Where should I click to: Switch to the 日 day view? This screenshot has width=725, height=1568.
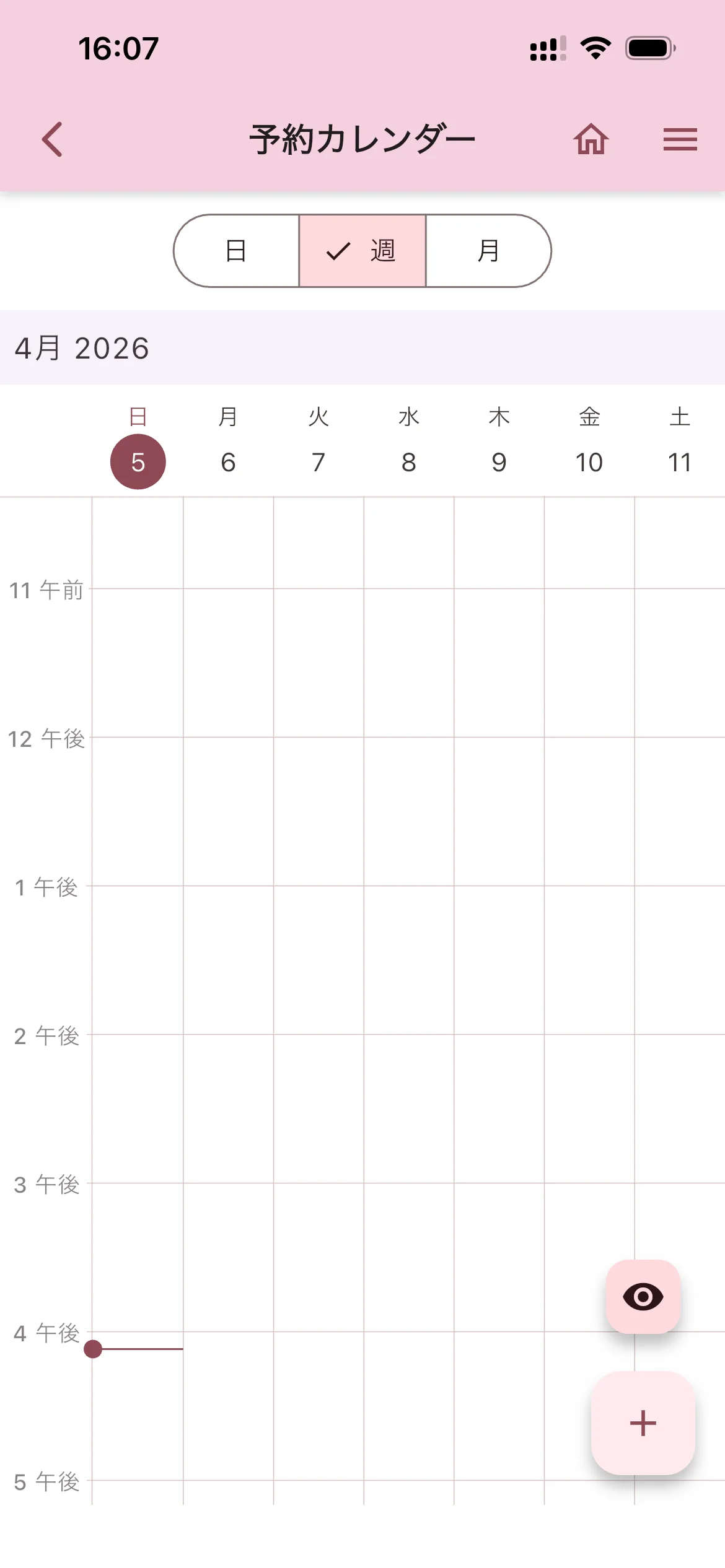click(236, 251)
